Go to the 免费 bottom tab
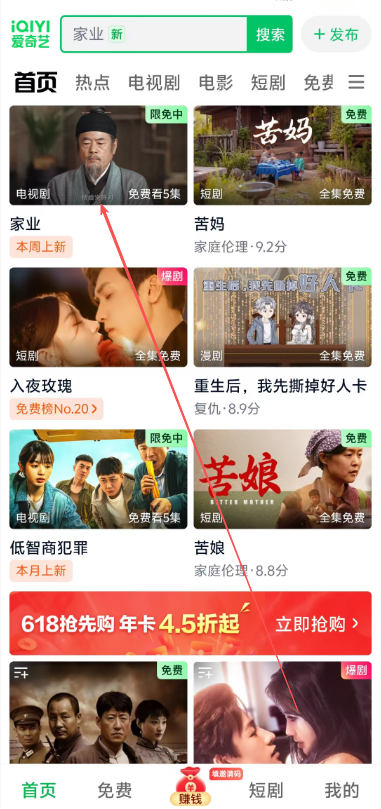This screenshot has width=381, height=809. pyautogui.click(x=115, y=790)
